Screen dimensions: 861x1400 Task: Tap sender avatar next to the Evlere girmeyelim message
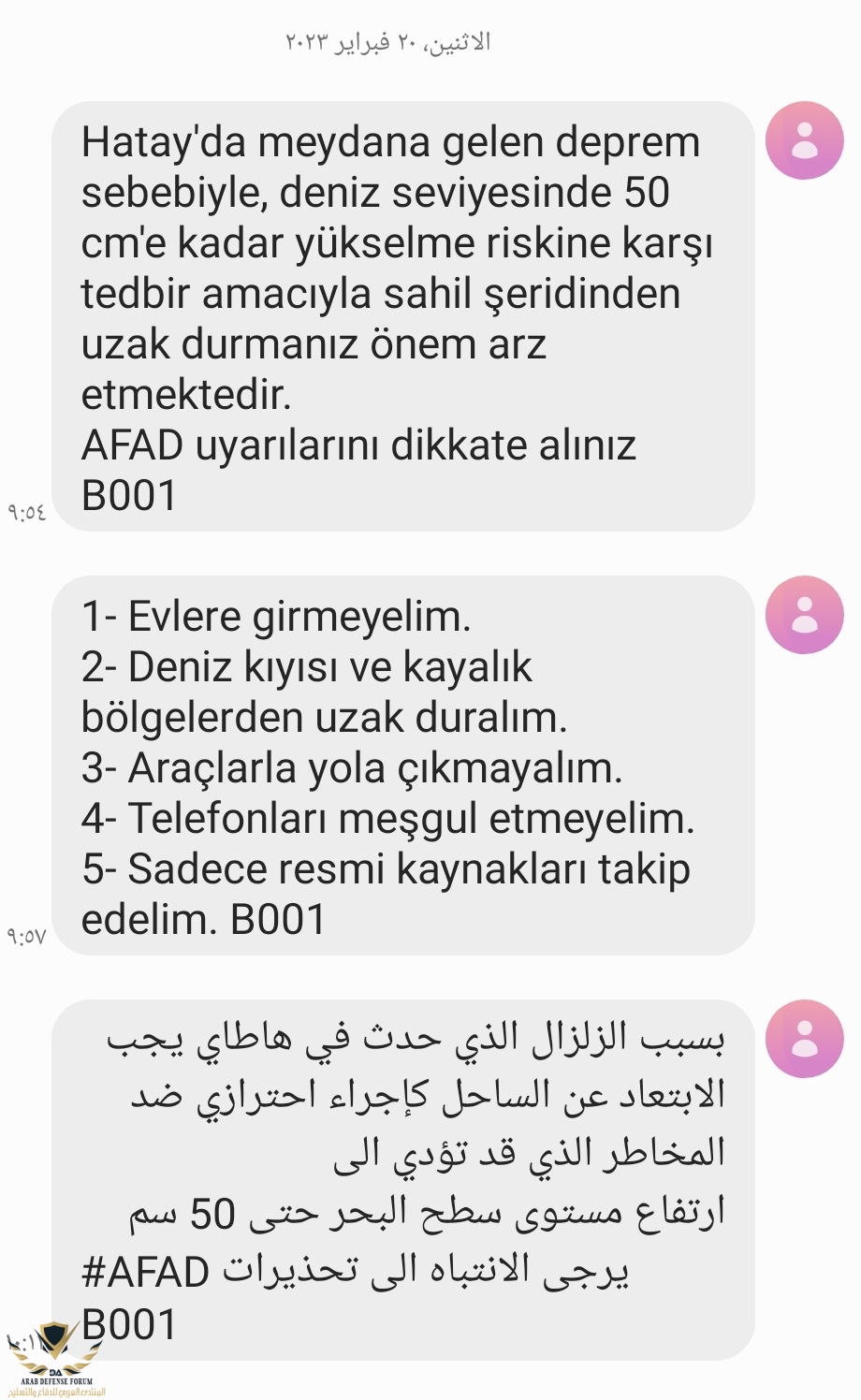pyautogui.click(x=804, y=615)
